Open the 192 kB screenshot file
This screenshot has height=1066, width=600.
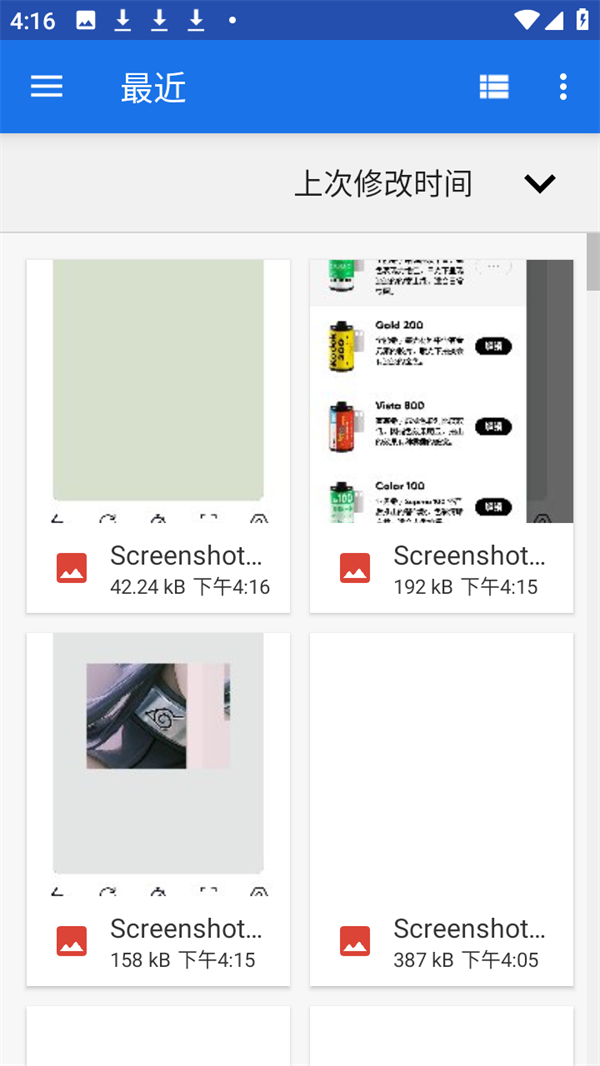click(x=441, y=435)
